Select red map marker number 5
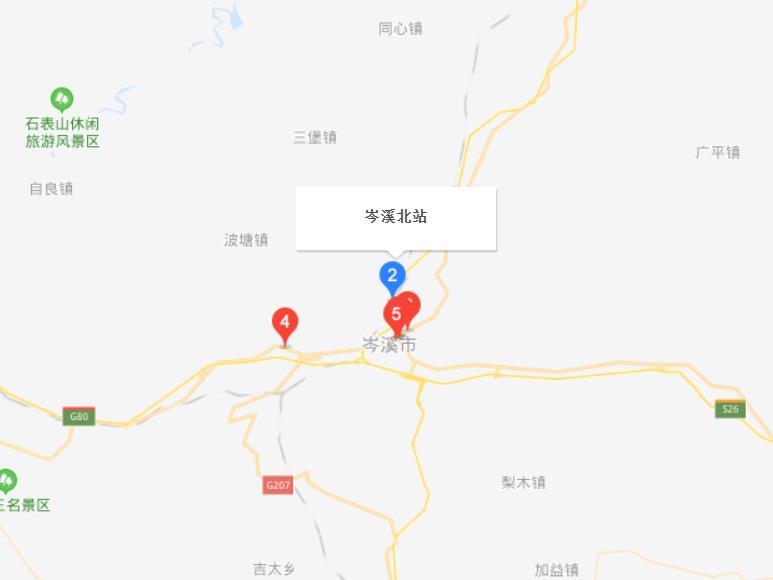 click(396, 315)
